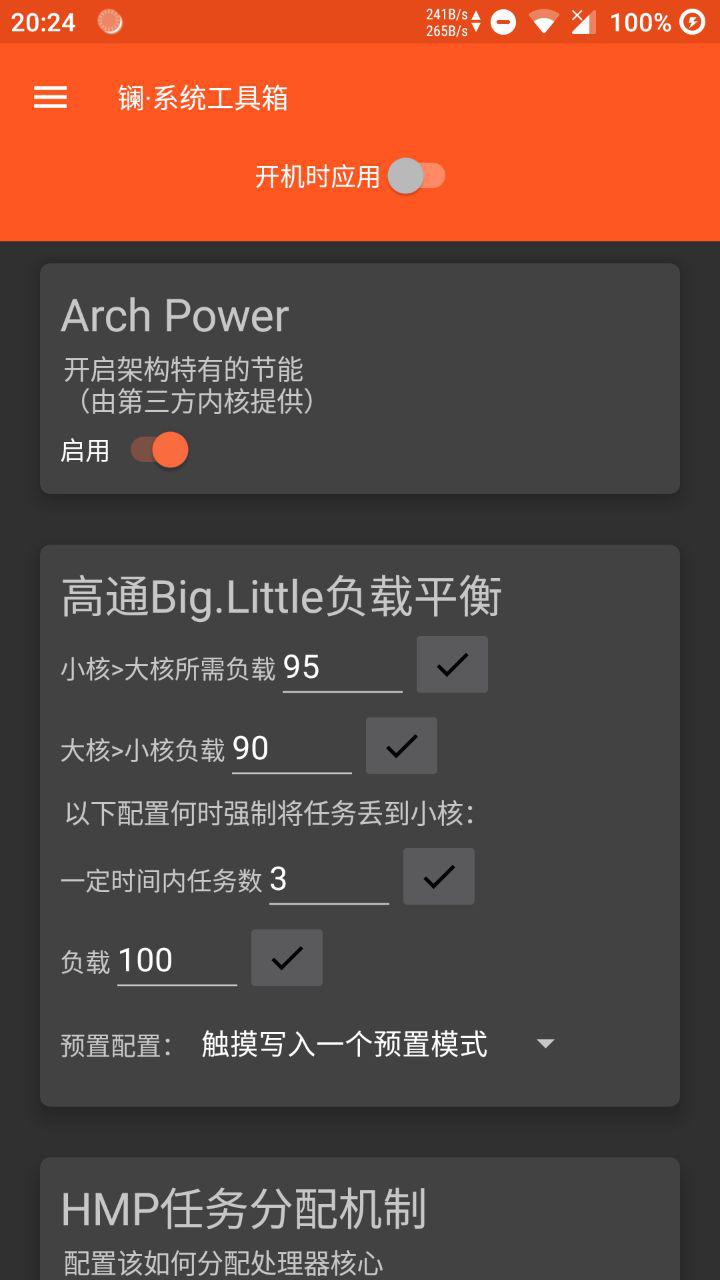The image size is (720, 1280).
Task: Confirm the 一定时间内任务数 value
Action: [x=438, y=877]
